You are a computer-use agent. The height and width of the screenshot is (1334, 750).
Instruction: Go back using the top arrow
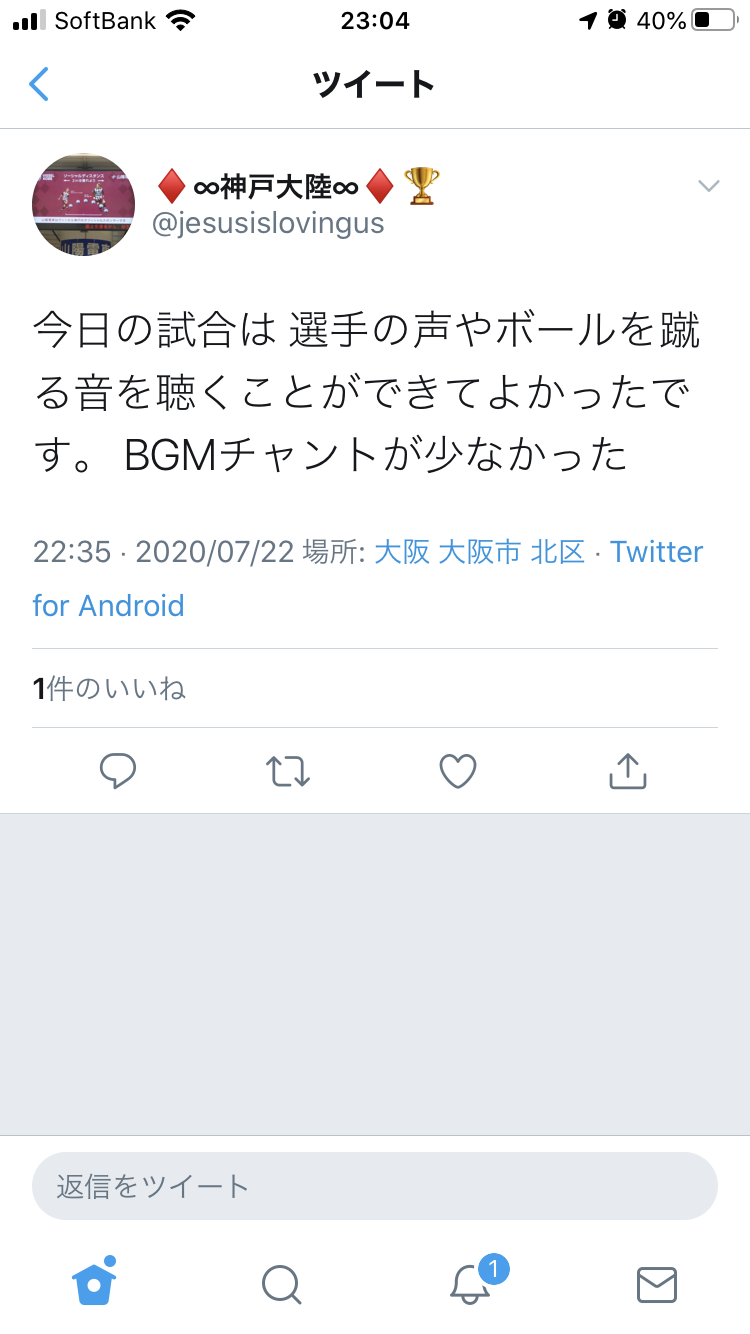(x=39, y=84)
